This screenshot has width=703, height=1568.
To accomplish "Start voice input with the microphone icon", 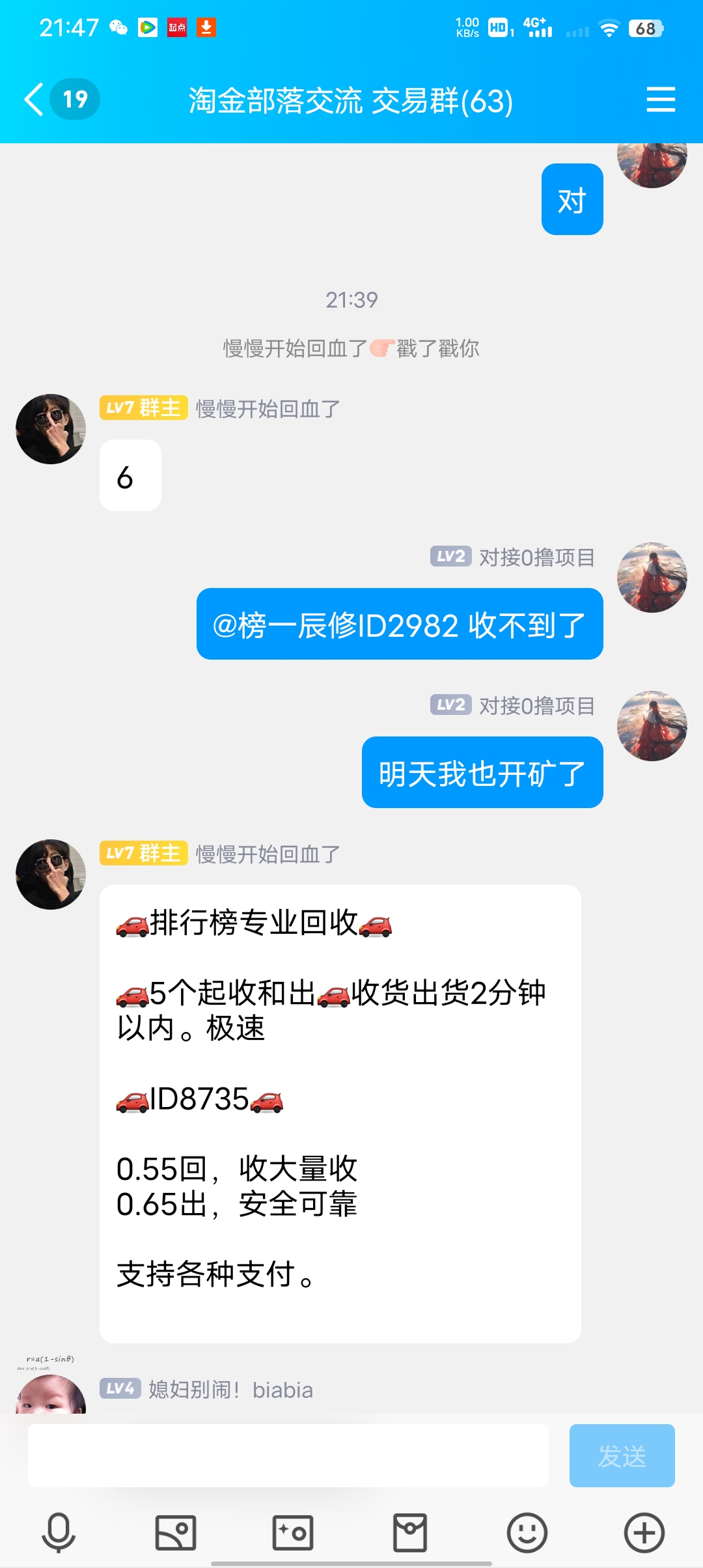I will click(59, 1533).
